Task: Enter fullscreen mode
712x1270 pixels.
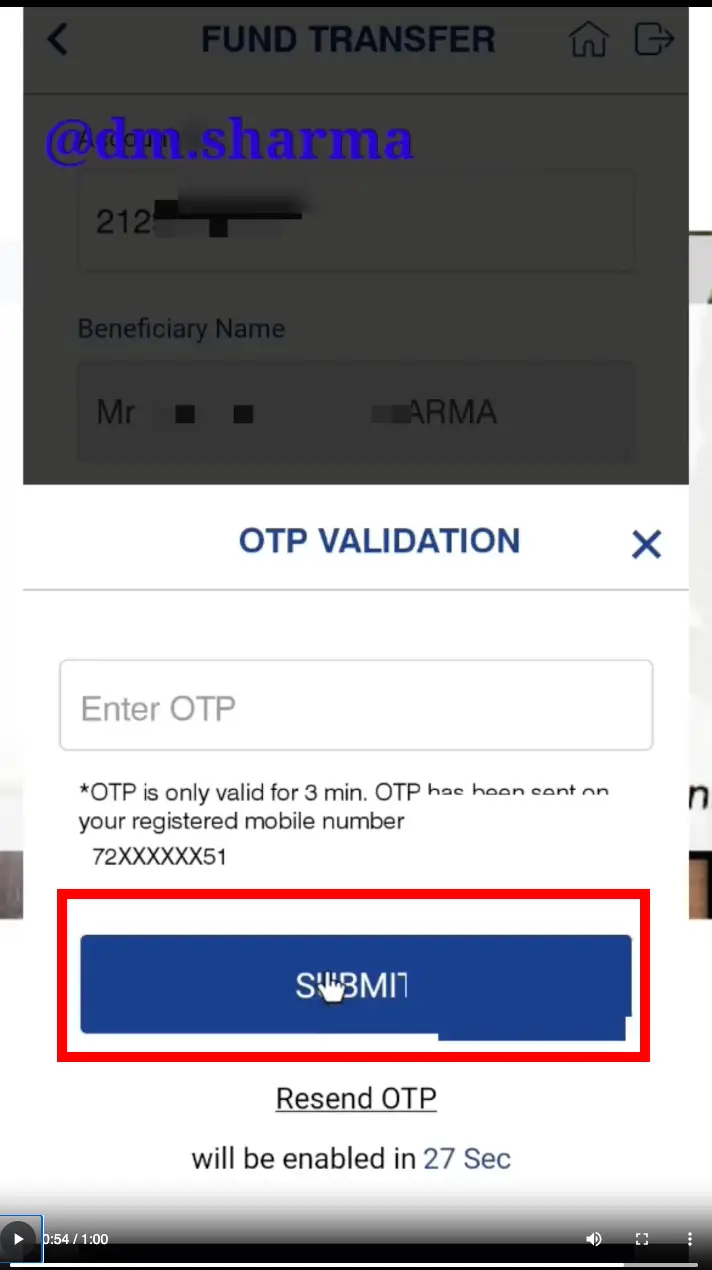Action: tap(643, 1239)
